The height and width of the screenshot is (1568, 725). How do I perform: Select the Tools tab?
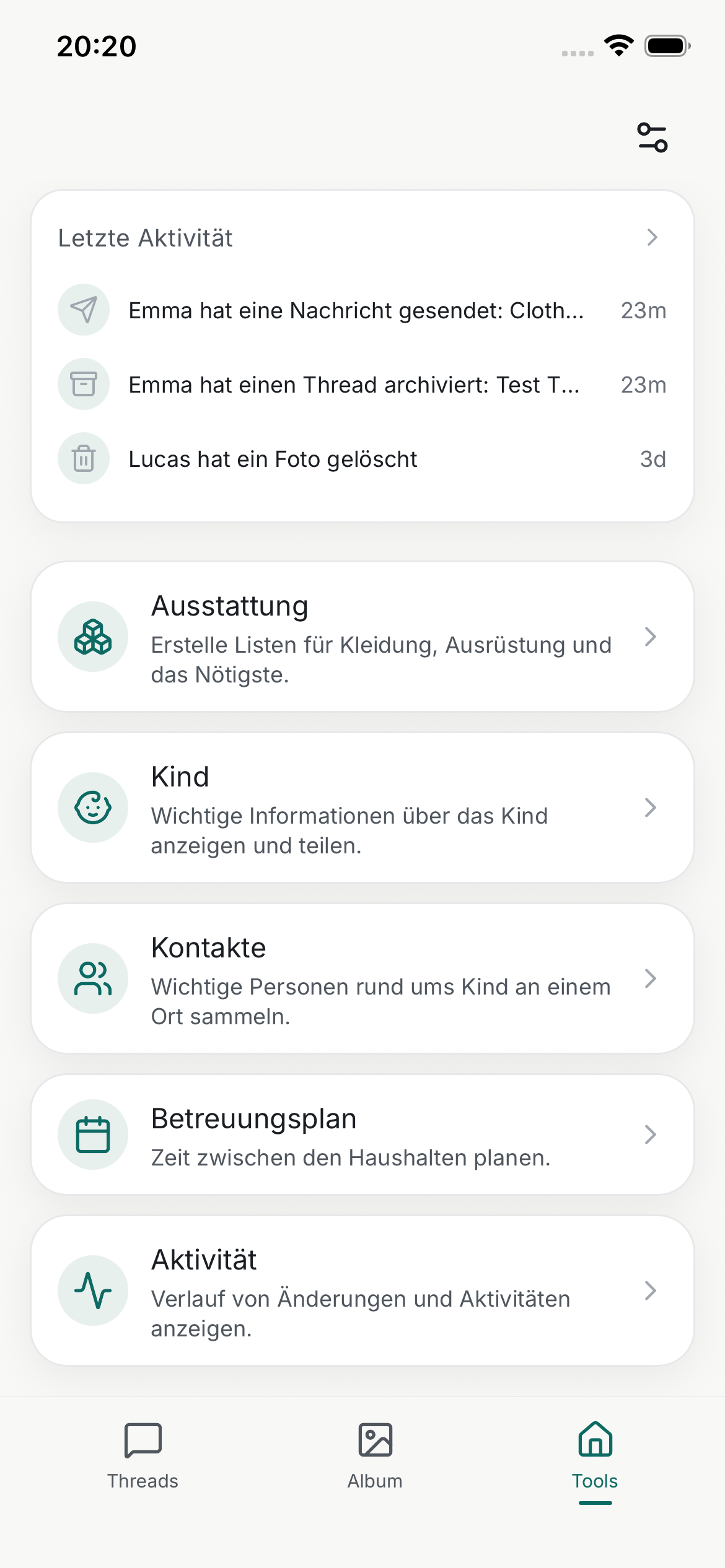click(x=595, y=1455)
